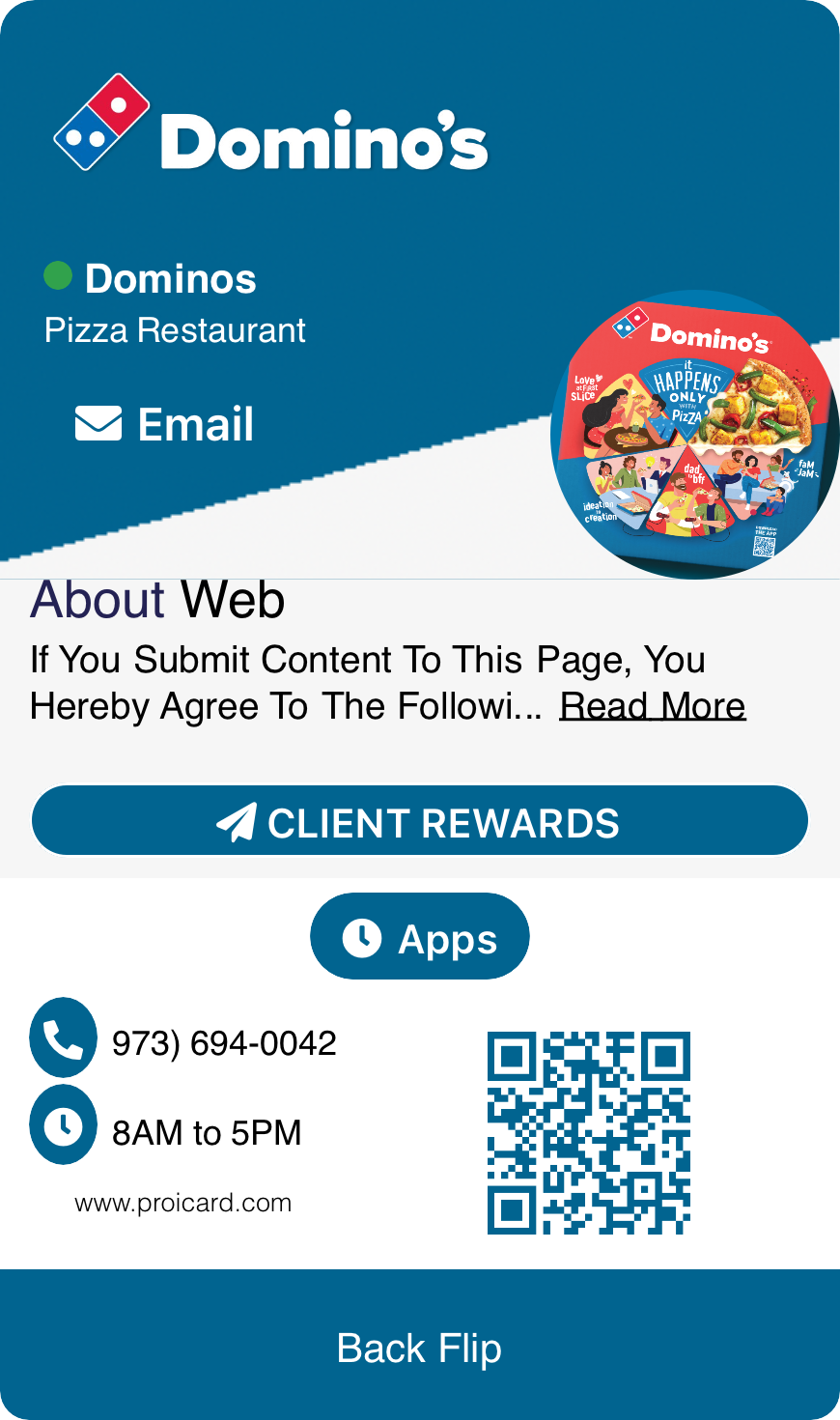The width and height of the screenshot is (840, 1420).
Task: Visit www.proicard.com link
Action: (183, 1203)
